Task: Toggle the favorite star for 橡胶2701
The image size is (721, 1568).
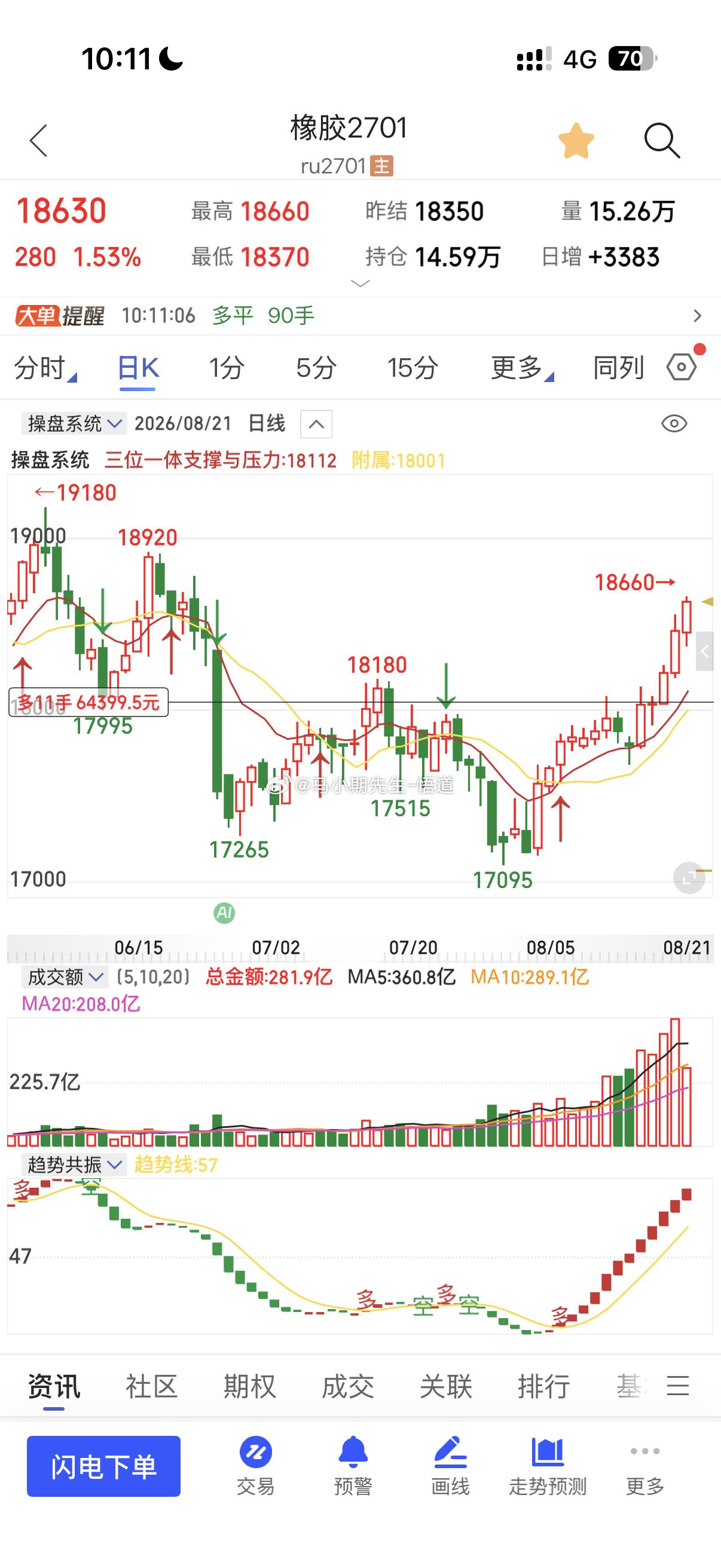Action: pos(576,141)
